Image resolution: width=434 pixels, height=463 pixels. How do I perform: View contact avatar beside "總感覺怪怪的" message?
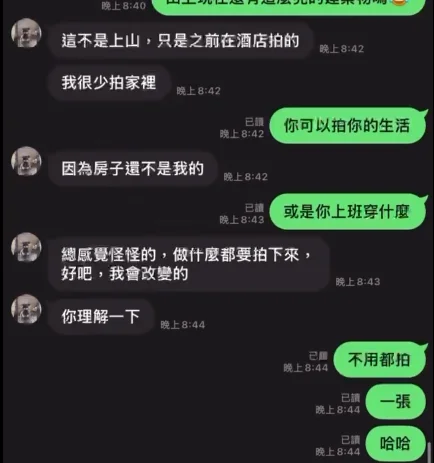coord(26,247)
